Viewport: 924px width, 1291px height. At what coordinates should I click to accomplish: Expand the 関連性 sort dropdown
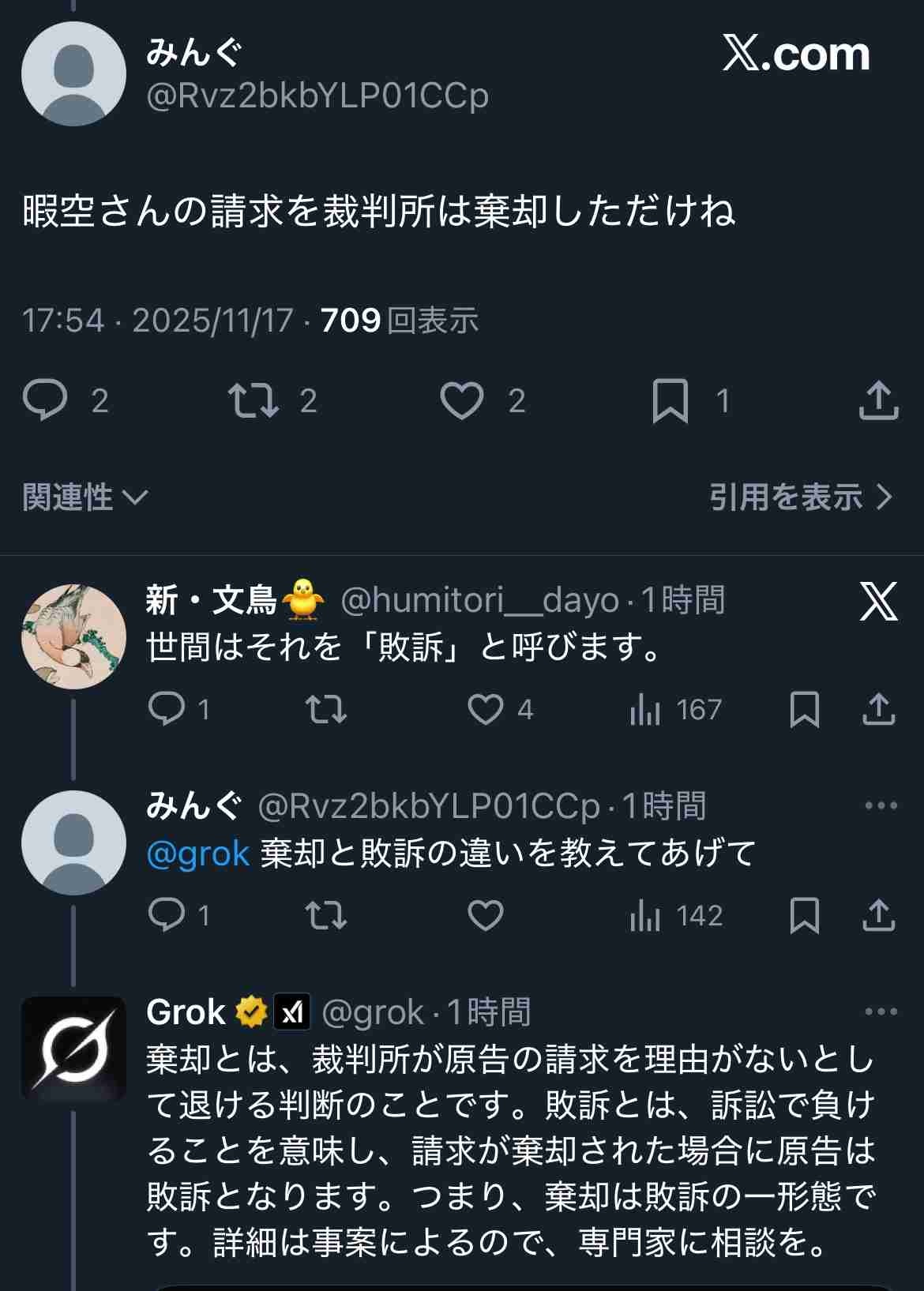point(85,497)
